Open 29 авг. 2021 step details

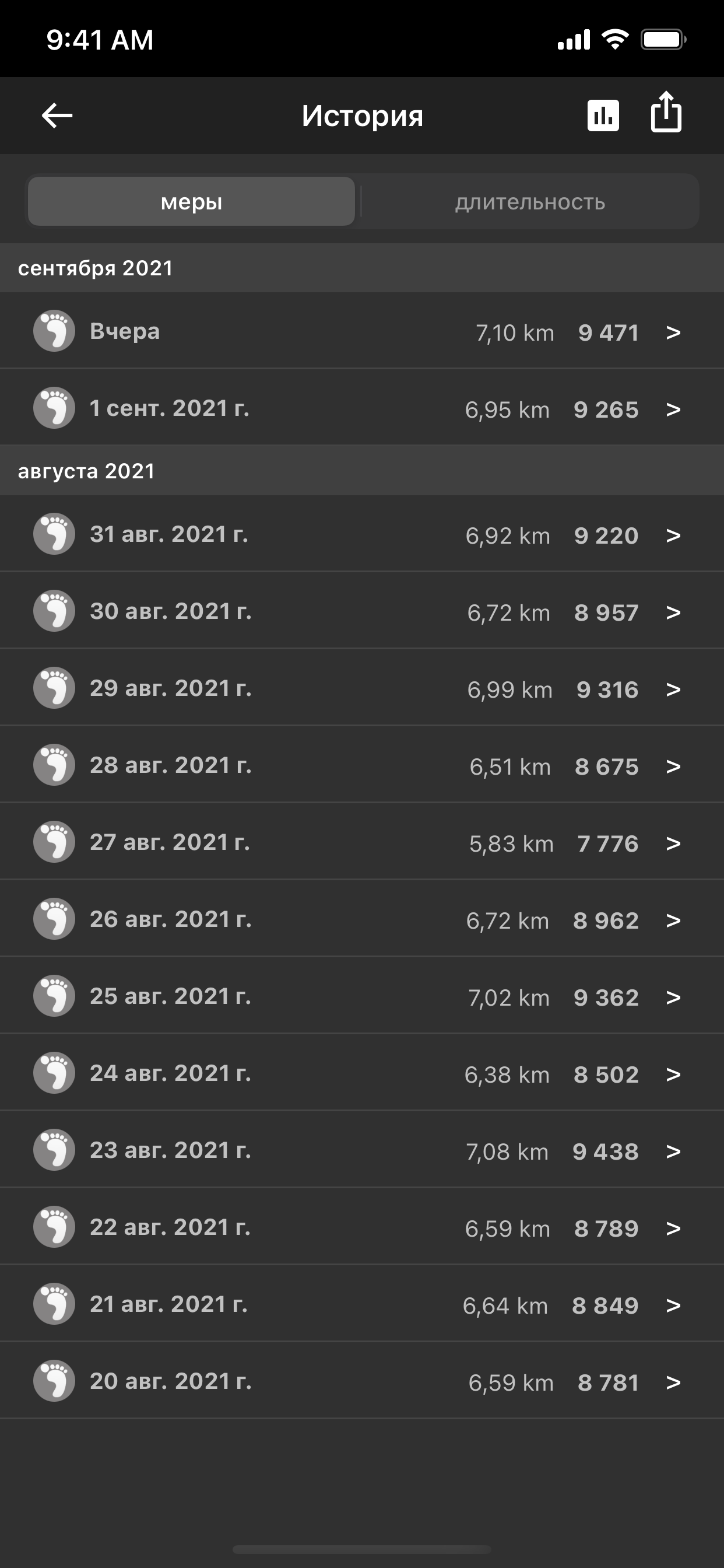(x=362, y=688)
